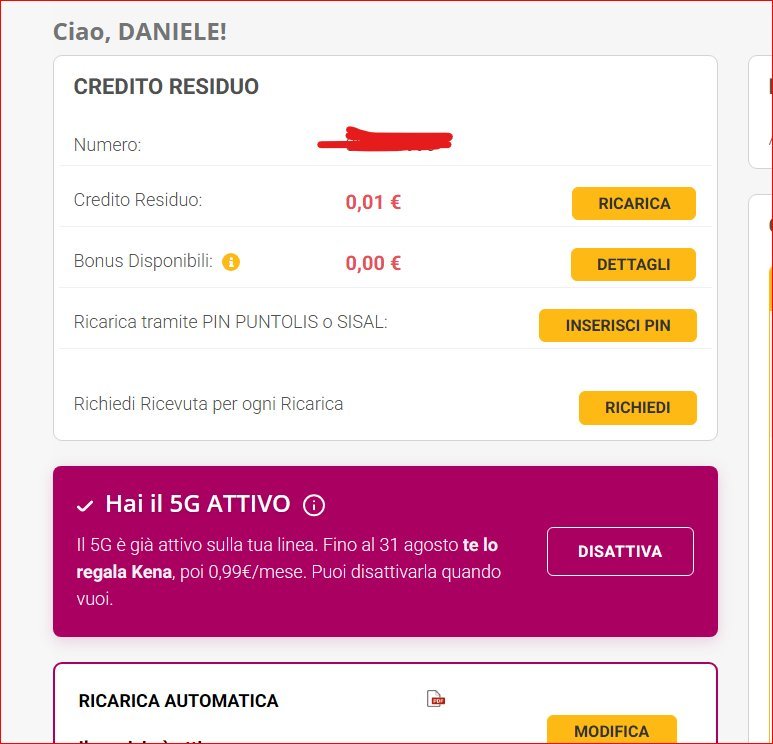
Task: Show info next to Bonus Disponibili
Action: pyautogui.click(x=231, y=262)
